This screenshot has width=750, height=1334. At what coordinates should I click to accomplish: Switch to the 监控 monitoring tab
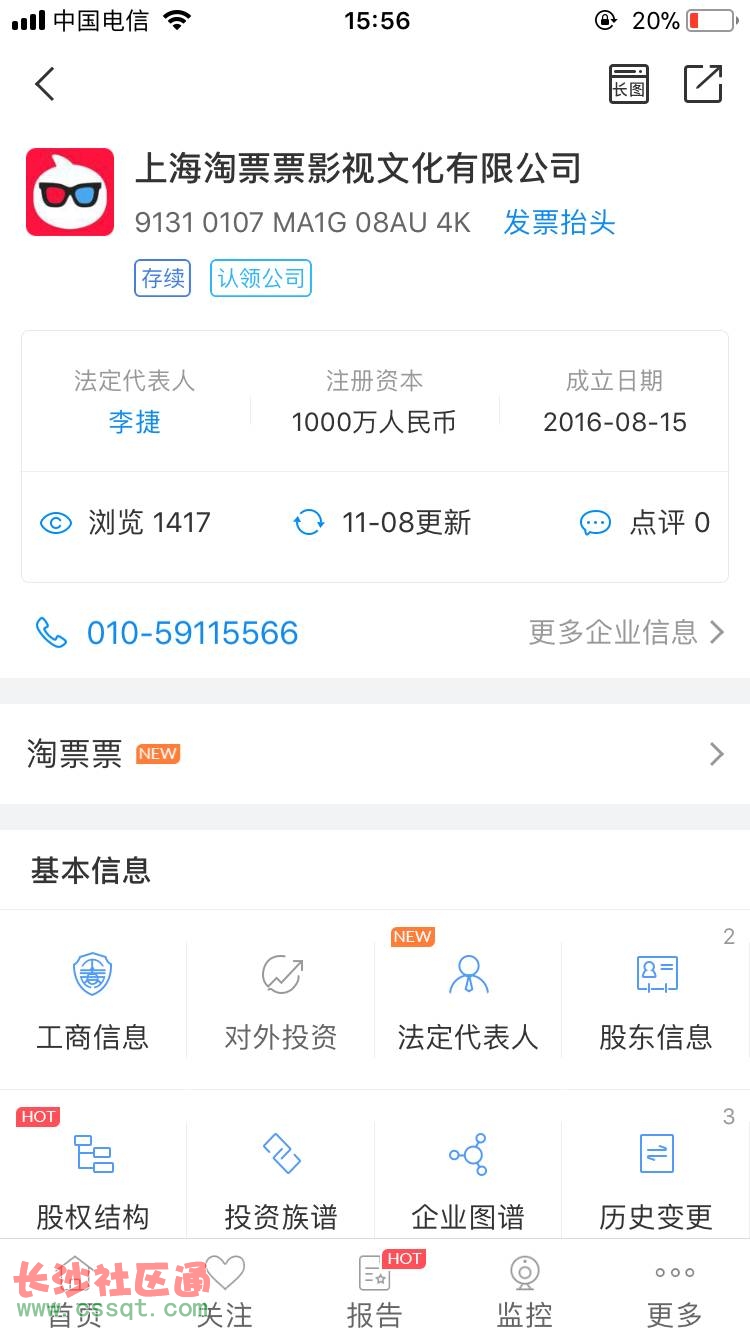click(525, 1291)
